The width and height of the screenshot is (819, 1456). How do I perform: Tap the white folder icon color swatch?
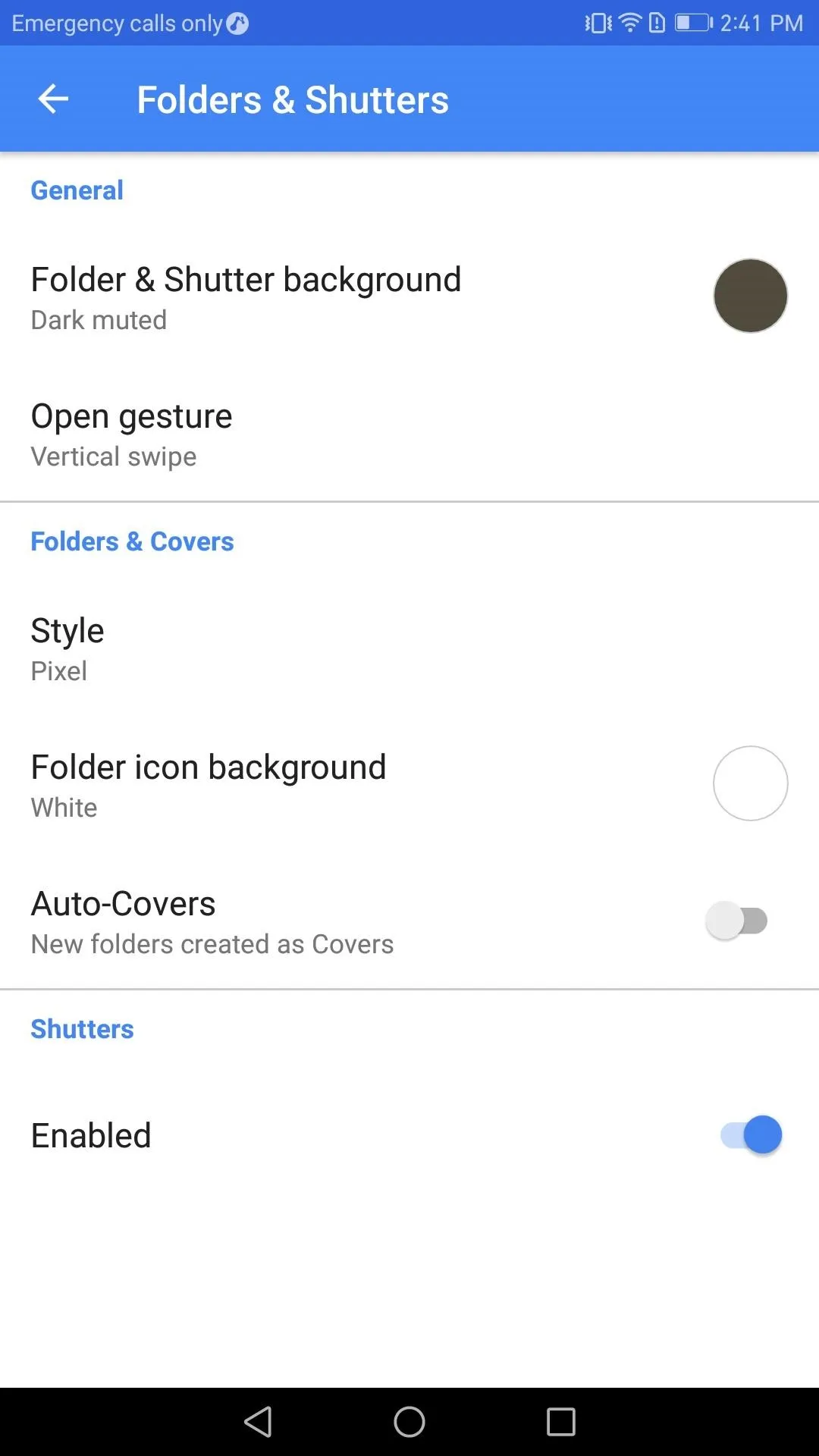coord(750,783)
